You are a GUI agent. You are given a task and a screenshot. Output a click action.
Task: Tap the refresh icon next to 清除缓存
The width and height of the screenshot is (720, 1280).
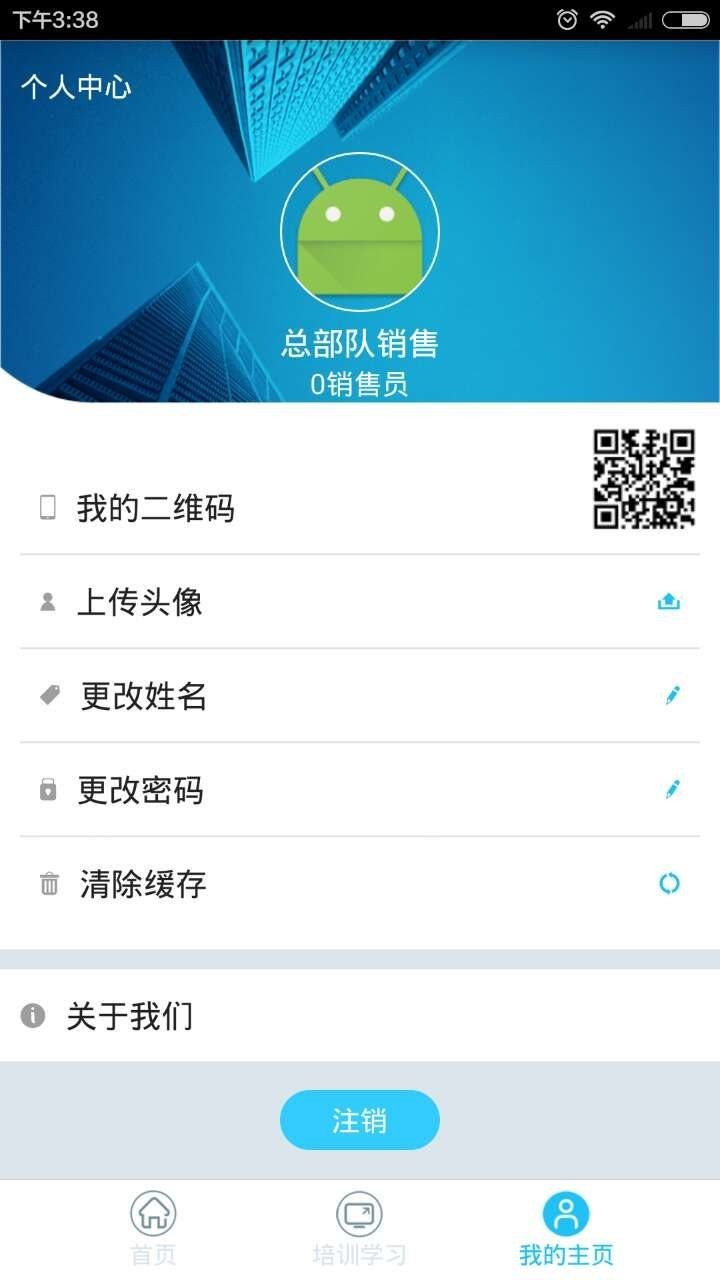[670, 883]
